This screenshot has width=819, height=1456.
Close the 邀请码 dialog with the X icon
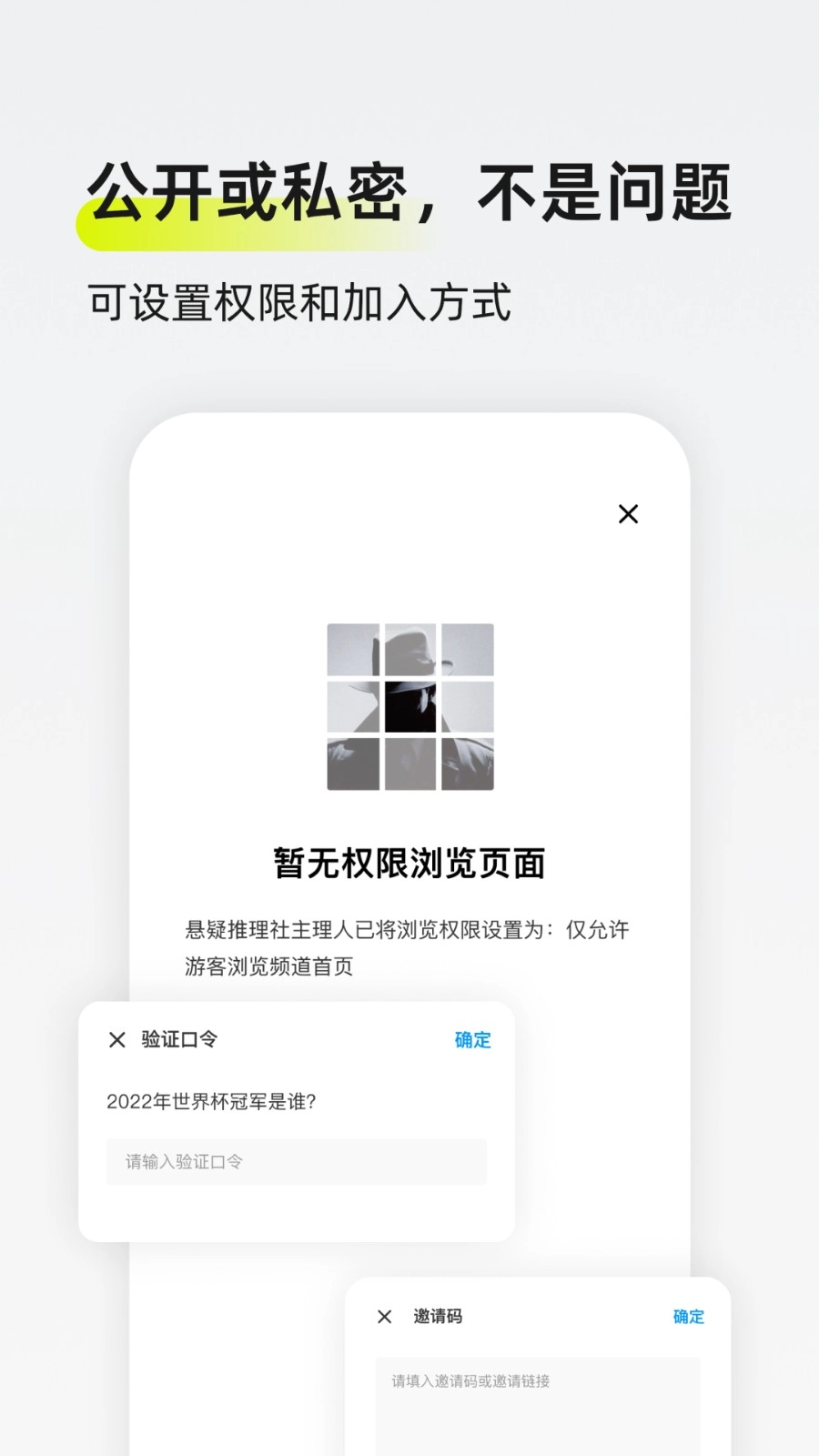[x=384, y=1316]
